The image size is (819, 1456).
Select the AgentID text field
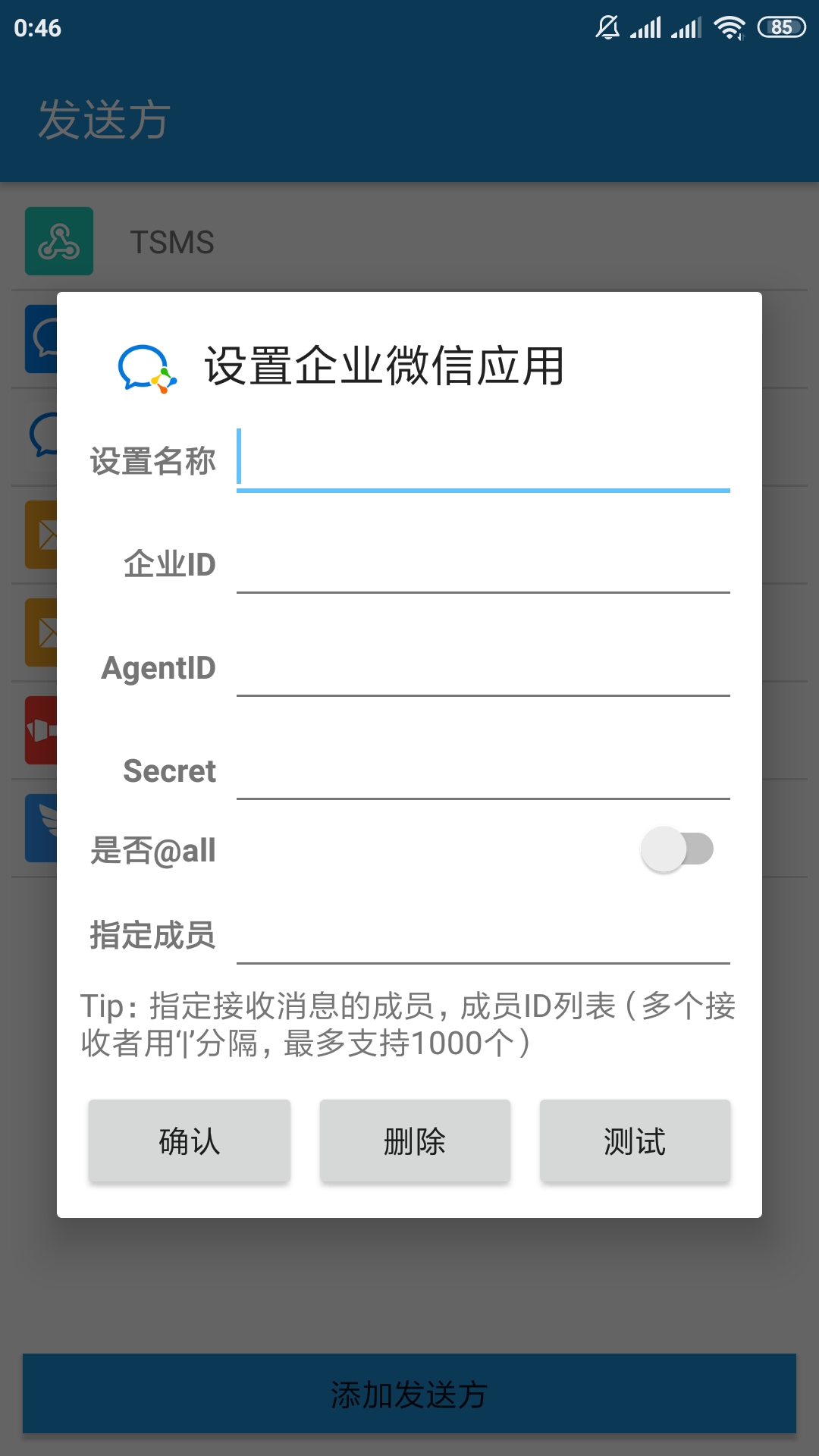[483, 666]
